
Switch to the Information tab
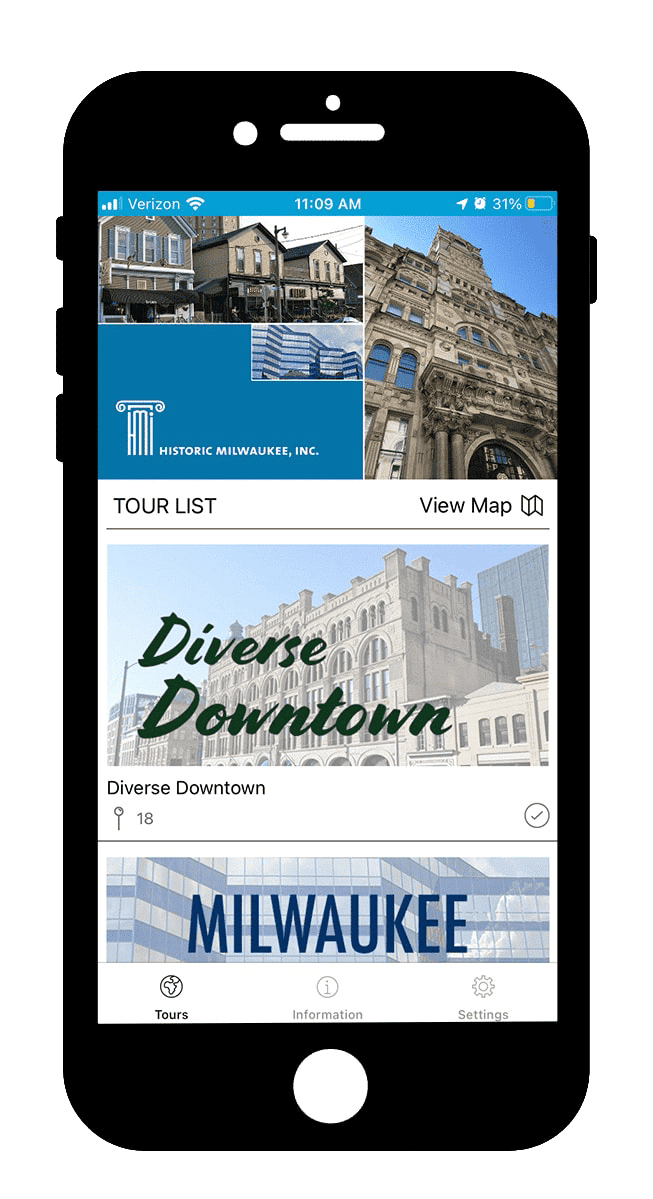tap(327, 998)
